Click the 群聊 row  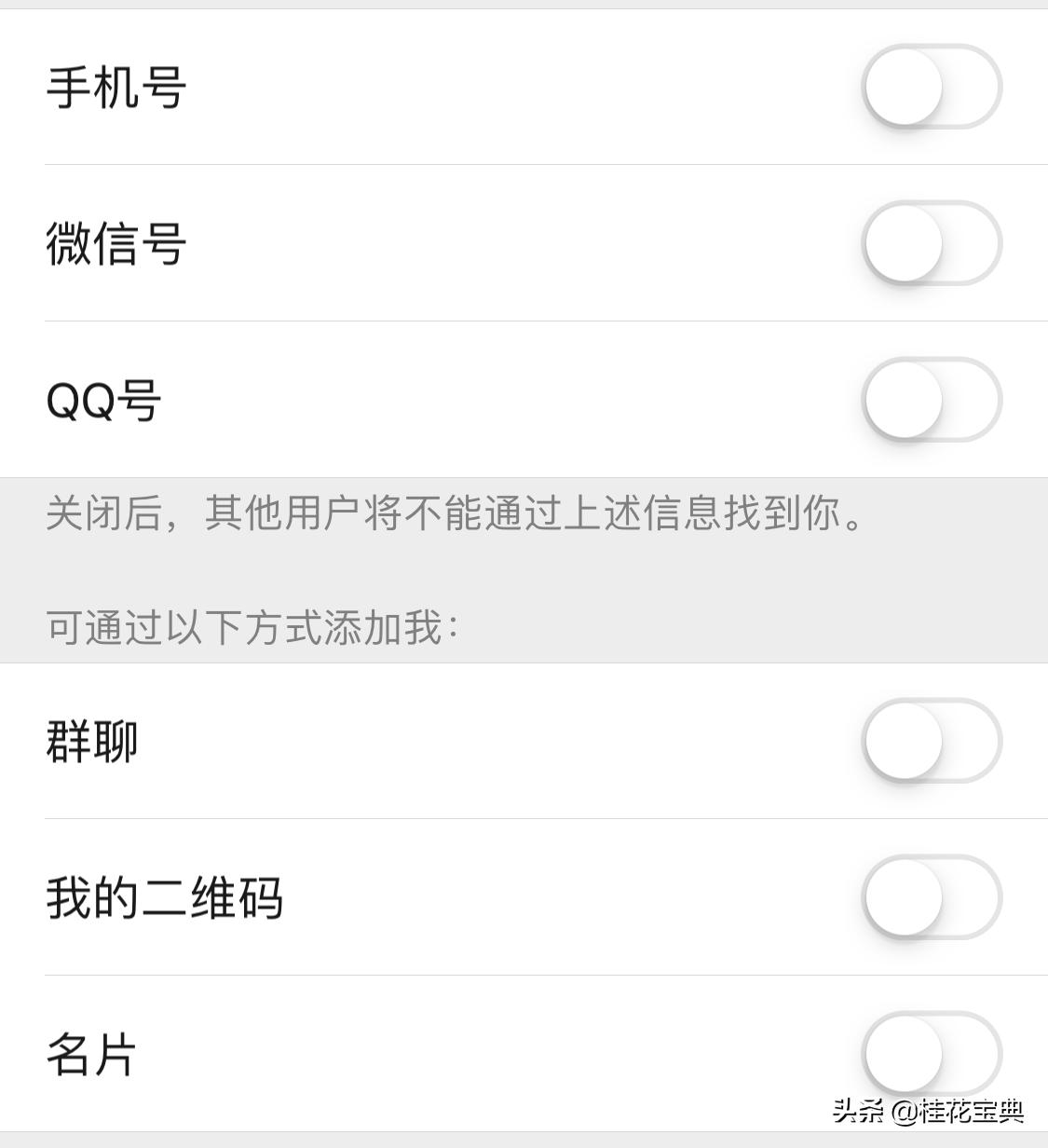click(x=91, y=742)
